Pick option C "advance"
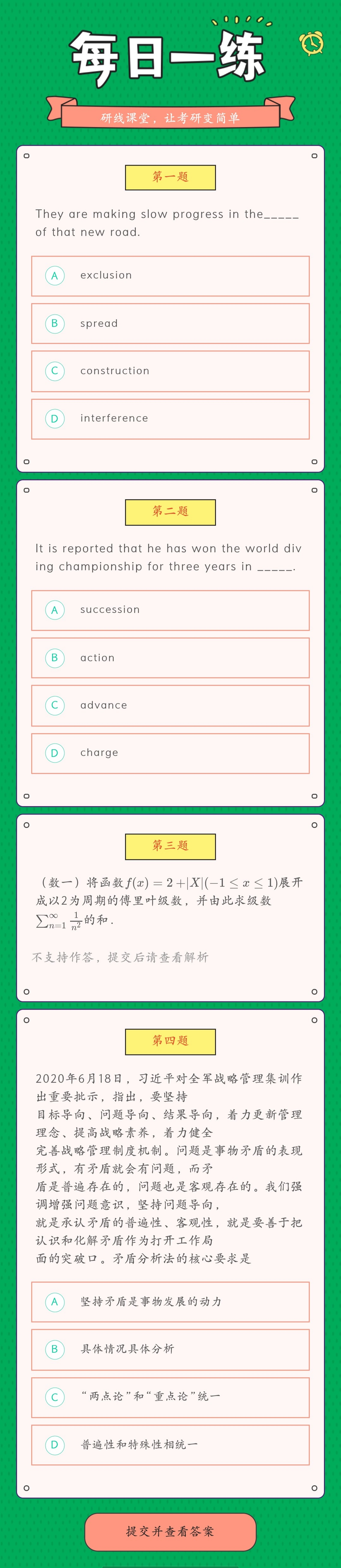Screen dimensions: 341x1568 pyautogui.click(x=170, y=705)
